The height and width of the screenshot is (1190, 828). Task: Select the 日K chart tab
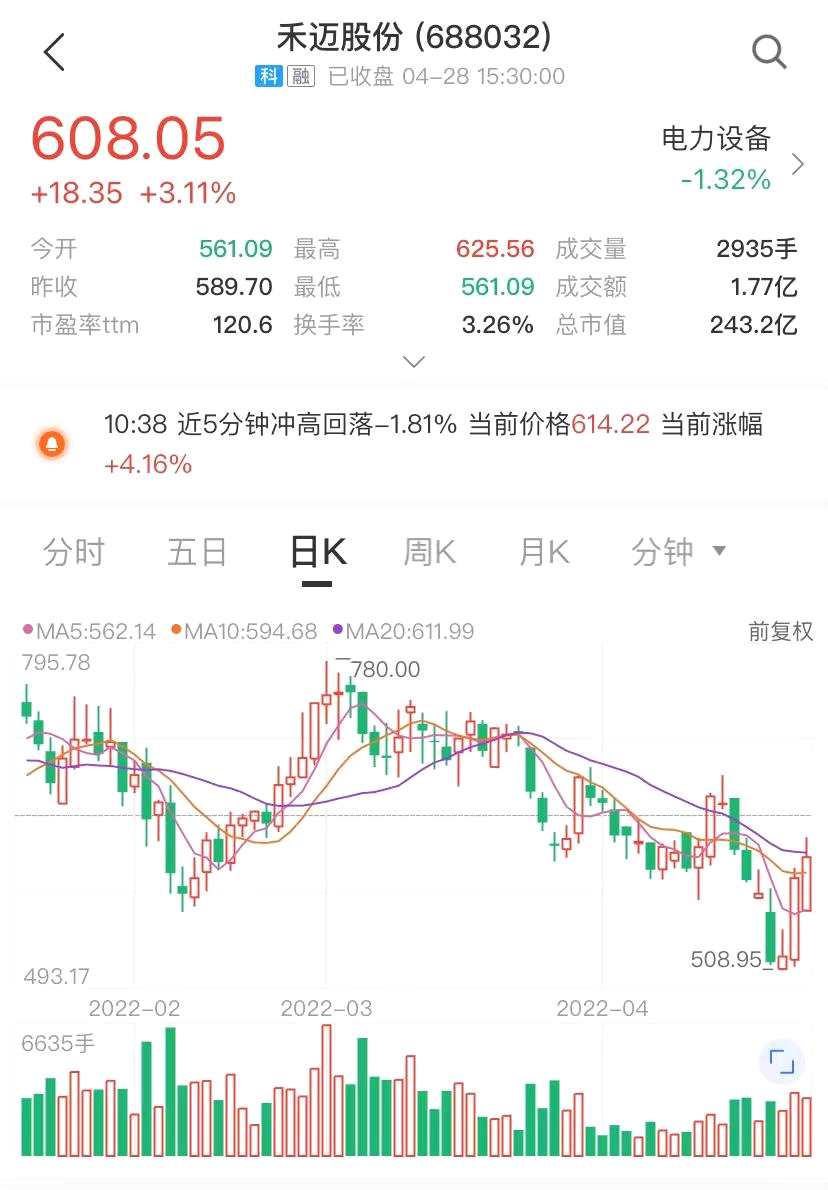[317, 552]
